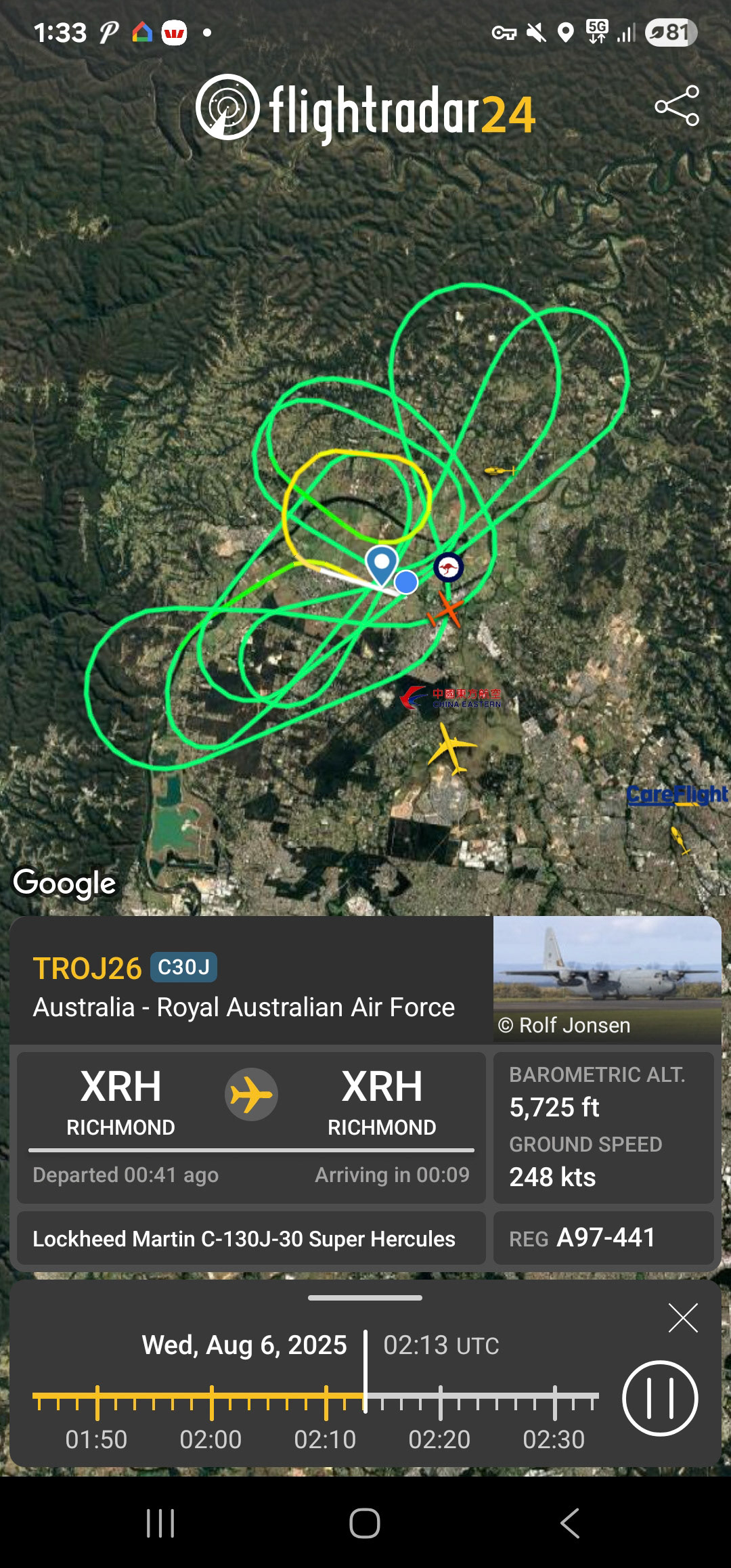Pause the flight playback
This screenshot has height=1568, width=731.
pos(660,1397)
